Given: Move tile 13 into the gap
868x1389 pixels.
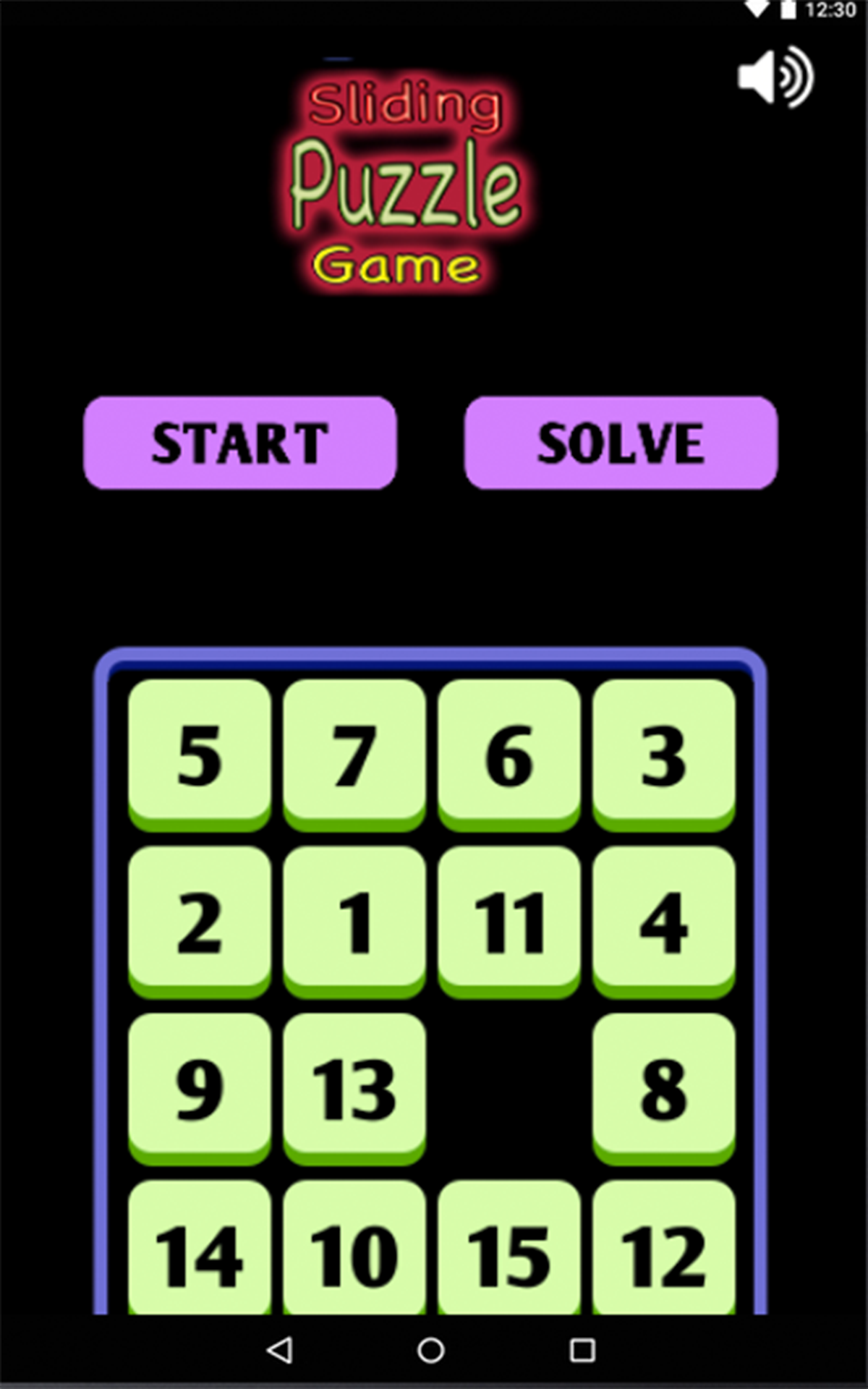Looking at the screenshot, I should [x=354, y=1089].
